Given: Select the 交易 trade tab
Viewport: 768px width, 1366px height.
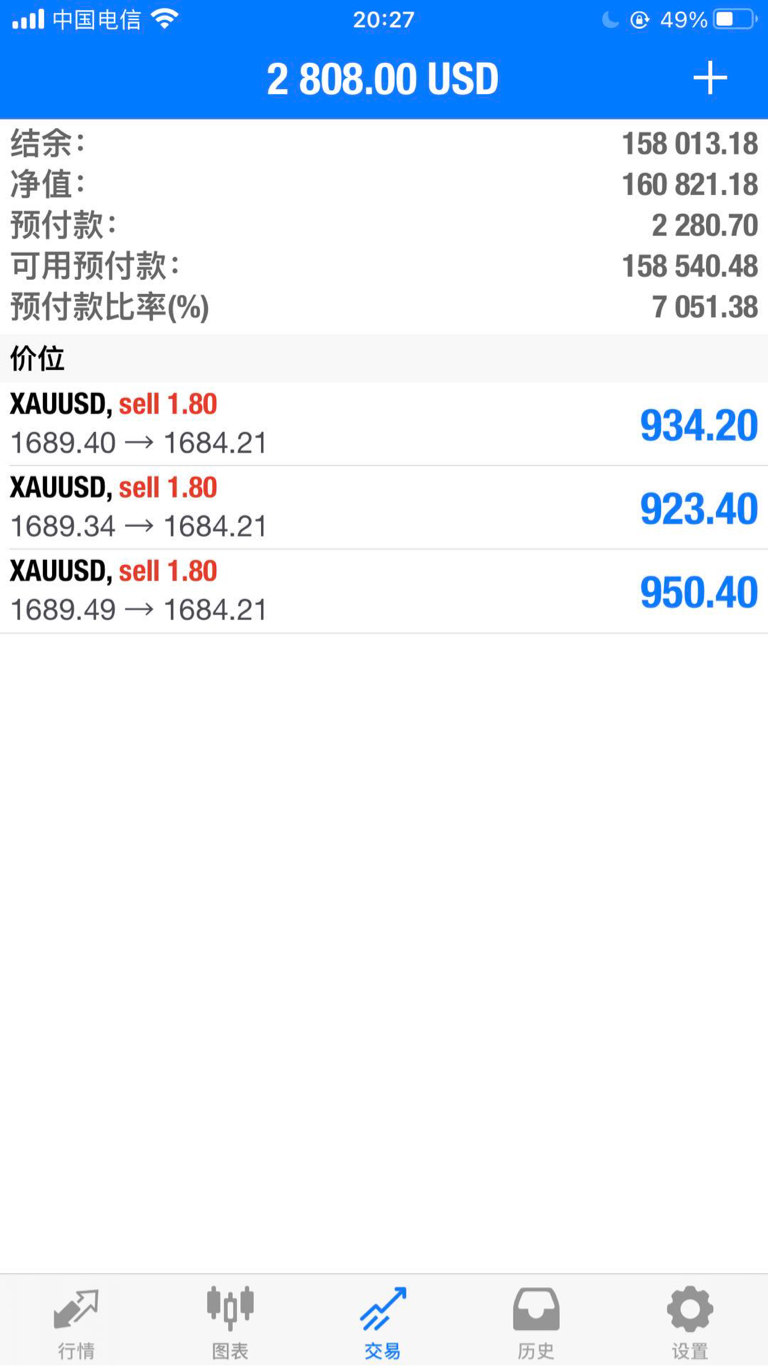Looking at the screenshot, I should click(x=383, y=1322).
